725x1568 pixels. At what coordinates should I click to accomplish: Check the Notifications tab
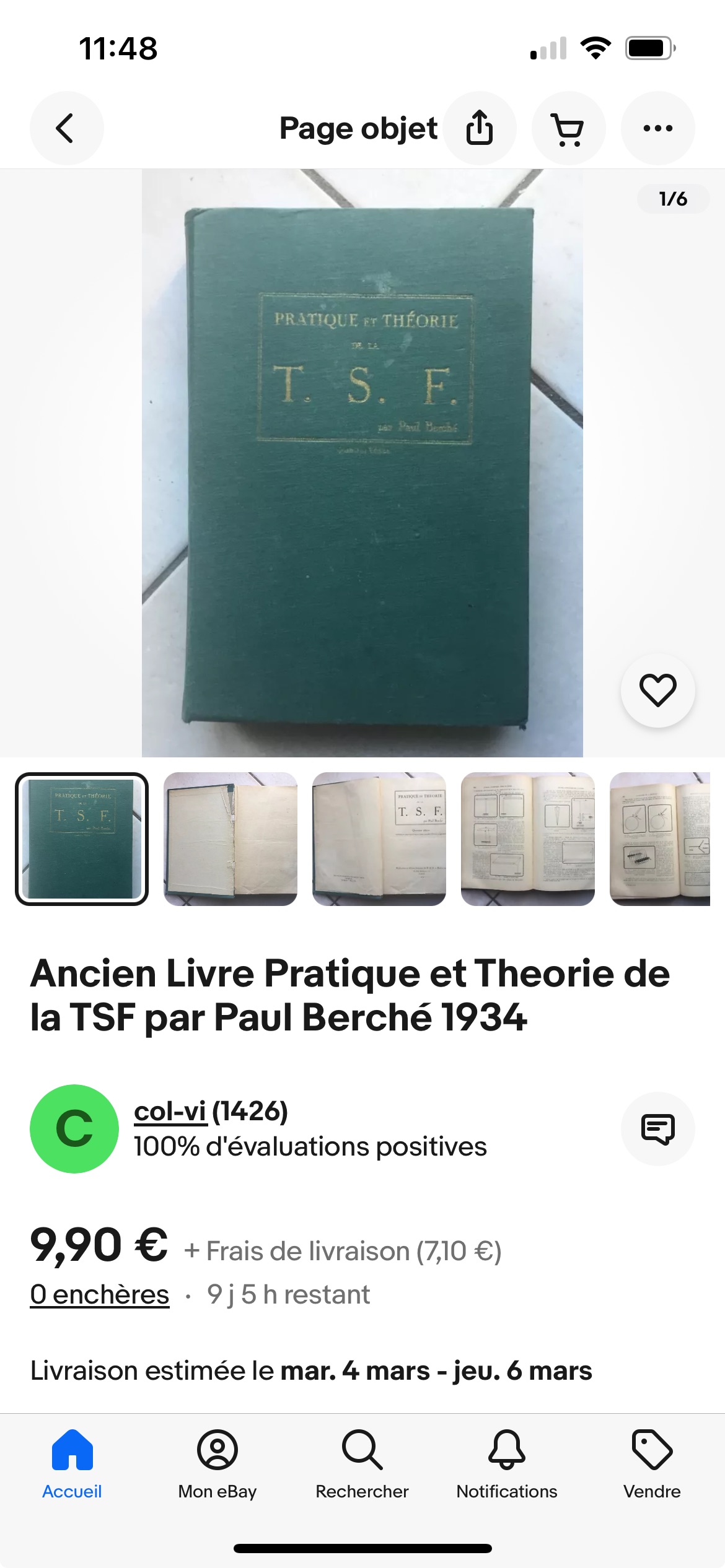coord(507,1464)
